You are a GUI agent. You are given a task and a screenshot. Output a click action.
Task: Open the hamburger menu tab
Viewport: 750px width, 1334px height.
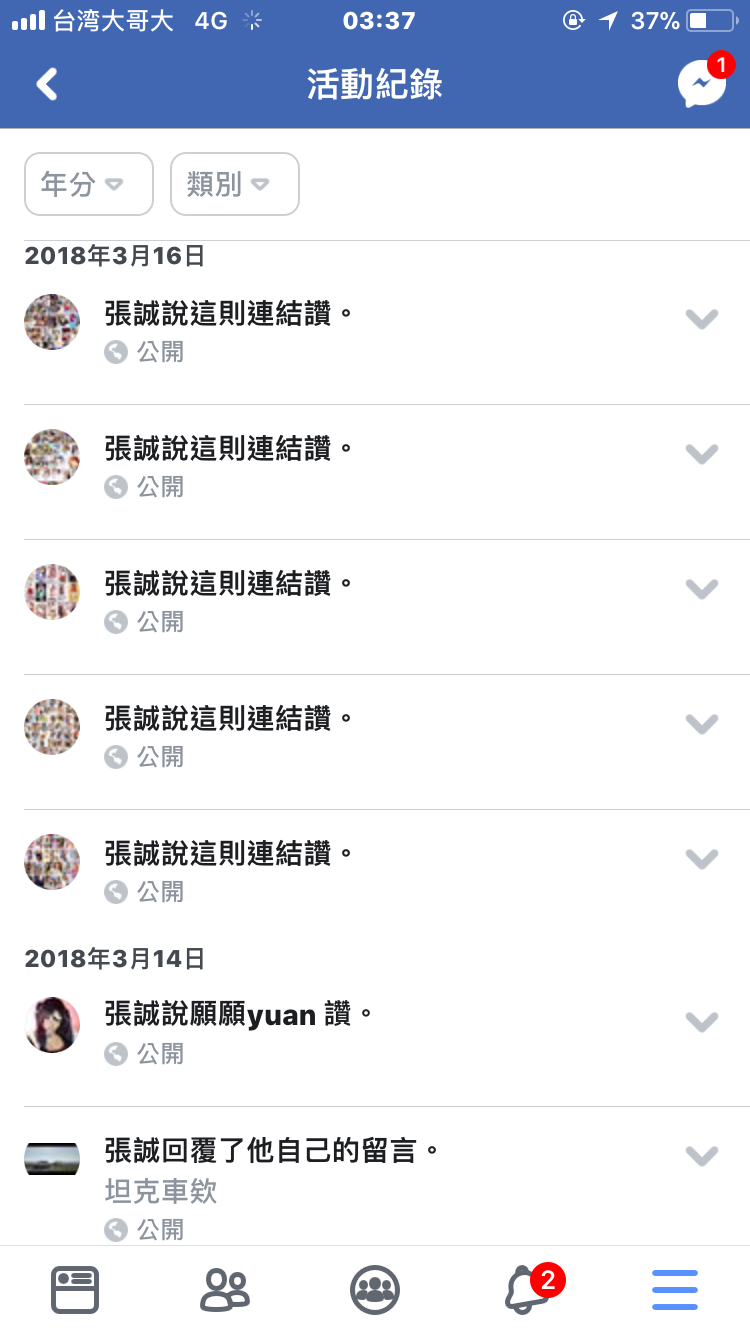(x=675, y=1289)
